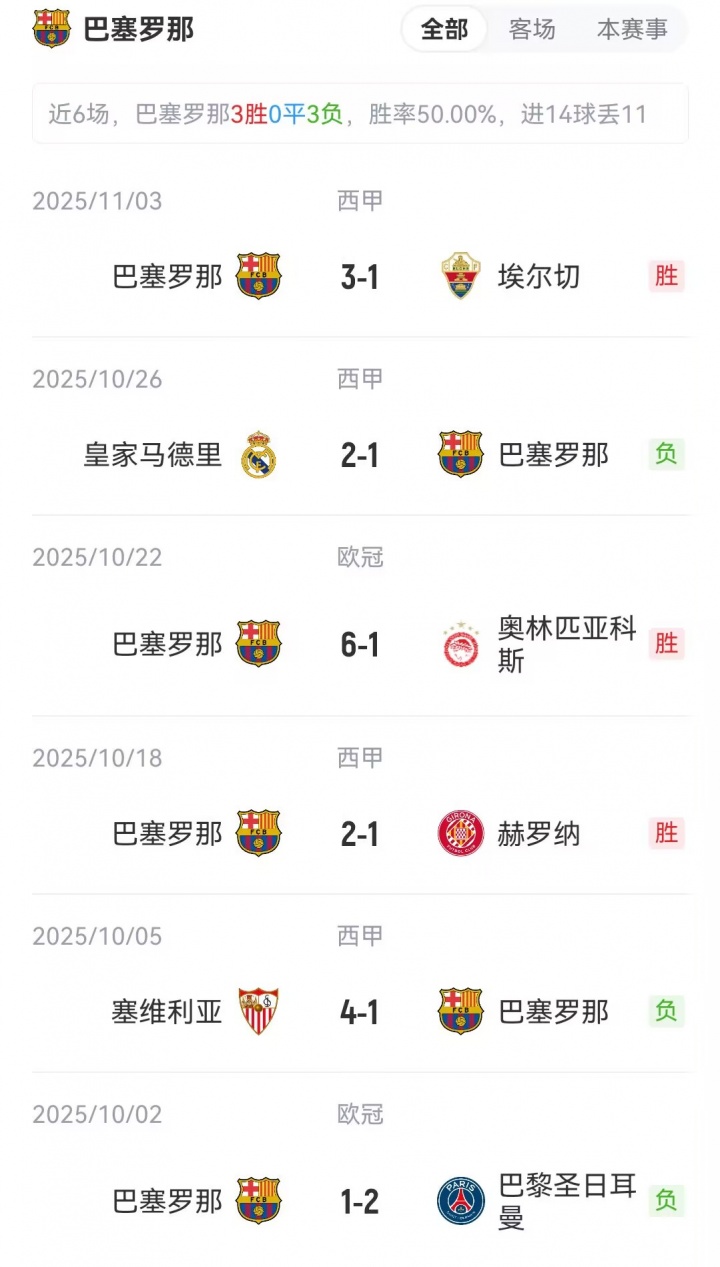View the 6-1 match against 奥林匹亚科斯

pyautogui.click(x=360, y=644)
